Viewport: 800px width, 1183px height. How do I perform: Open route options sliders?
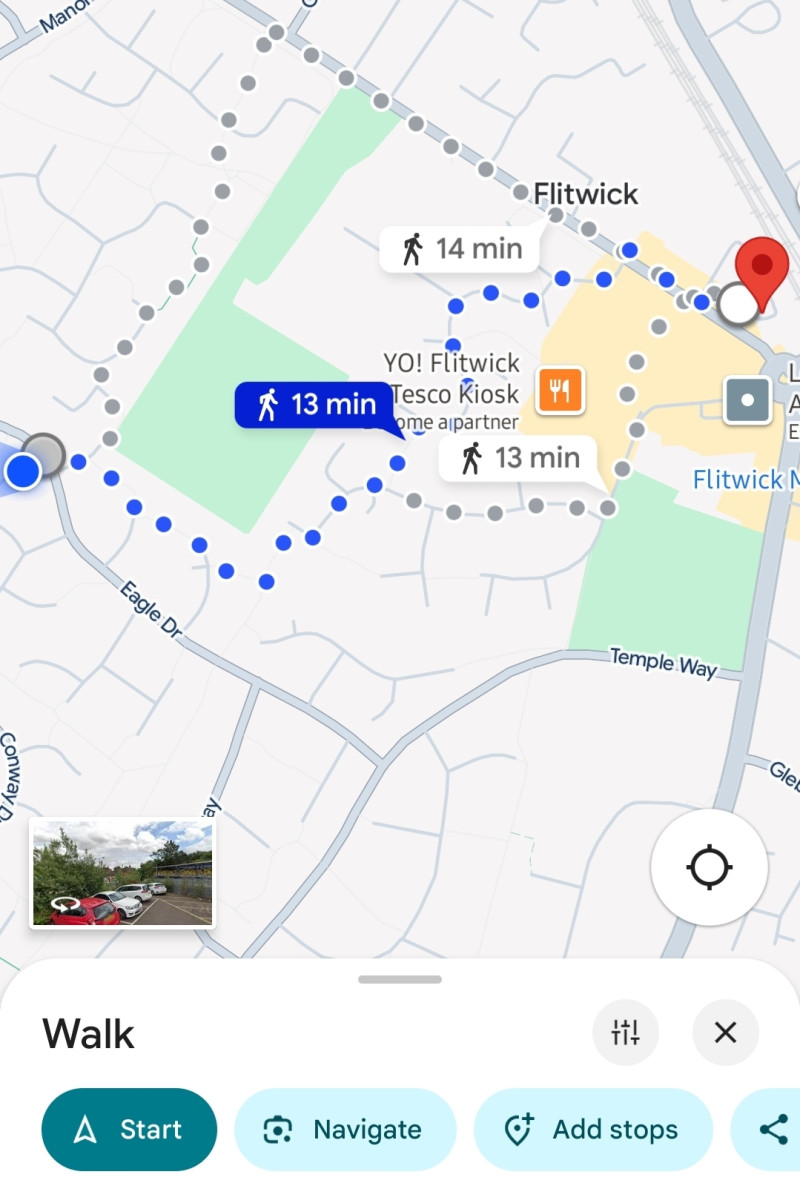626,1032
